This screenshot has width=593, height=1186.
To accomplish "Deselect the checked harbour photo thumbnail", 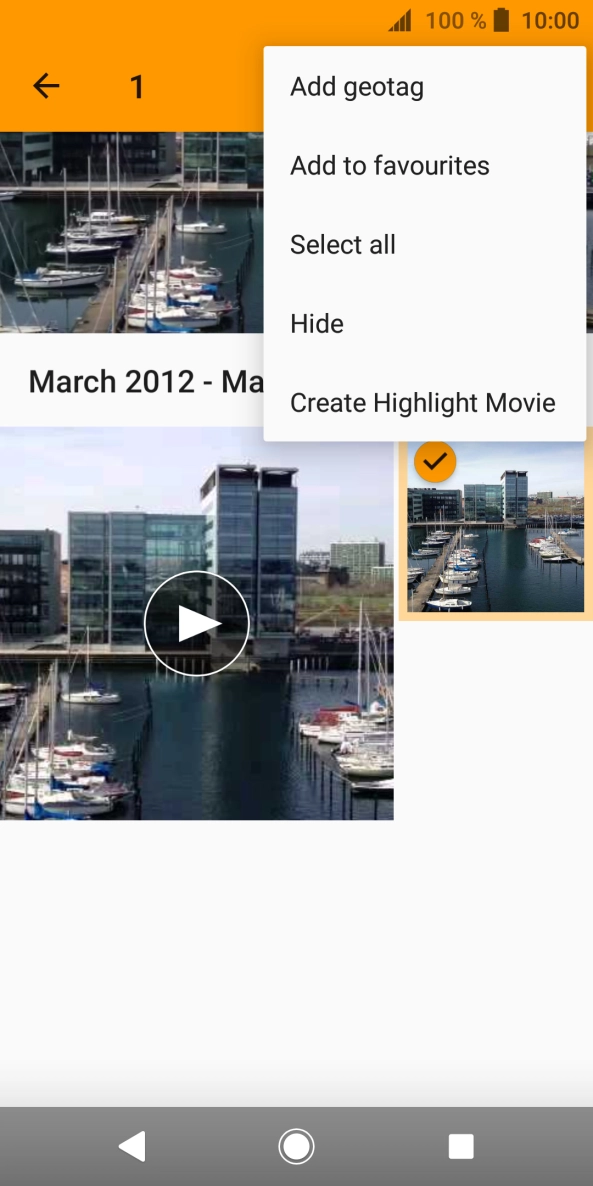I will coord(495,526).
